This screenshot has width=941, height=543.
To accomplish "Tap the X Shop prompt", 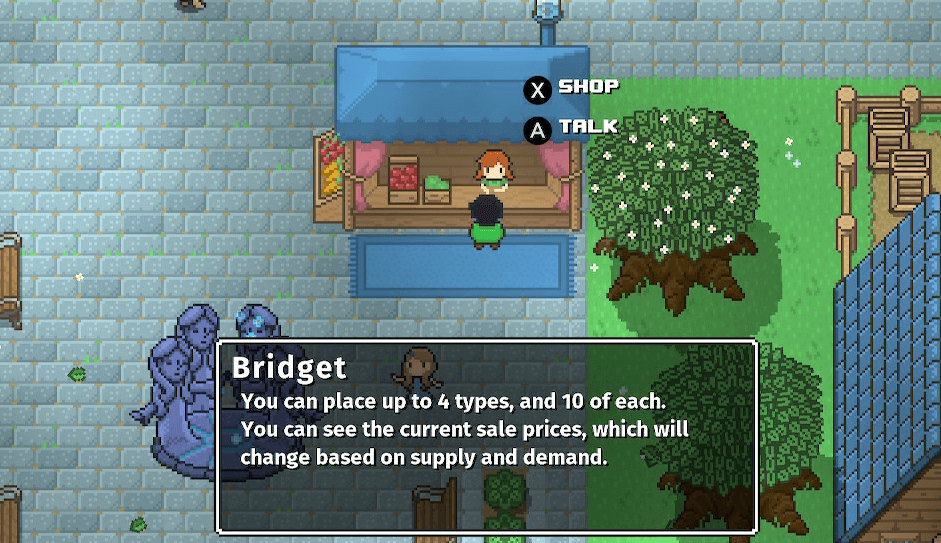I will (x=571, y=88).
